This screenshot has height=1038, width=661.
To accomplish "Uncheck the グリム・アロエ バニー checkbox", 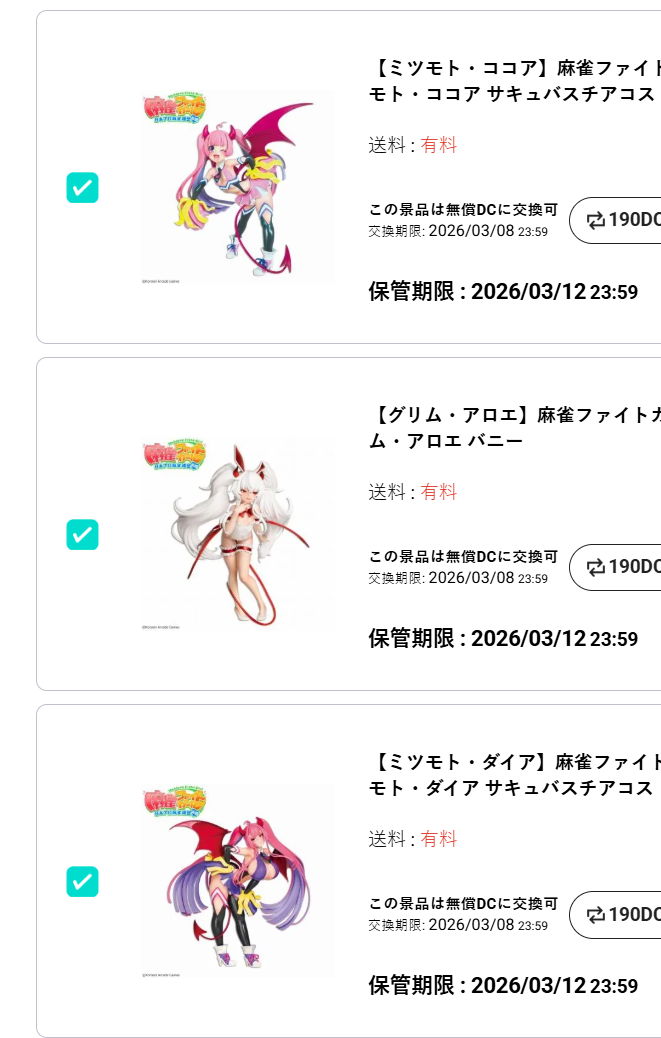I will pos(82,534).
